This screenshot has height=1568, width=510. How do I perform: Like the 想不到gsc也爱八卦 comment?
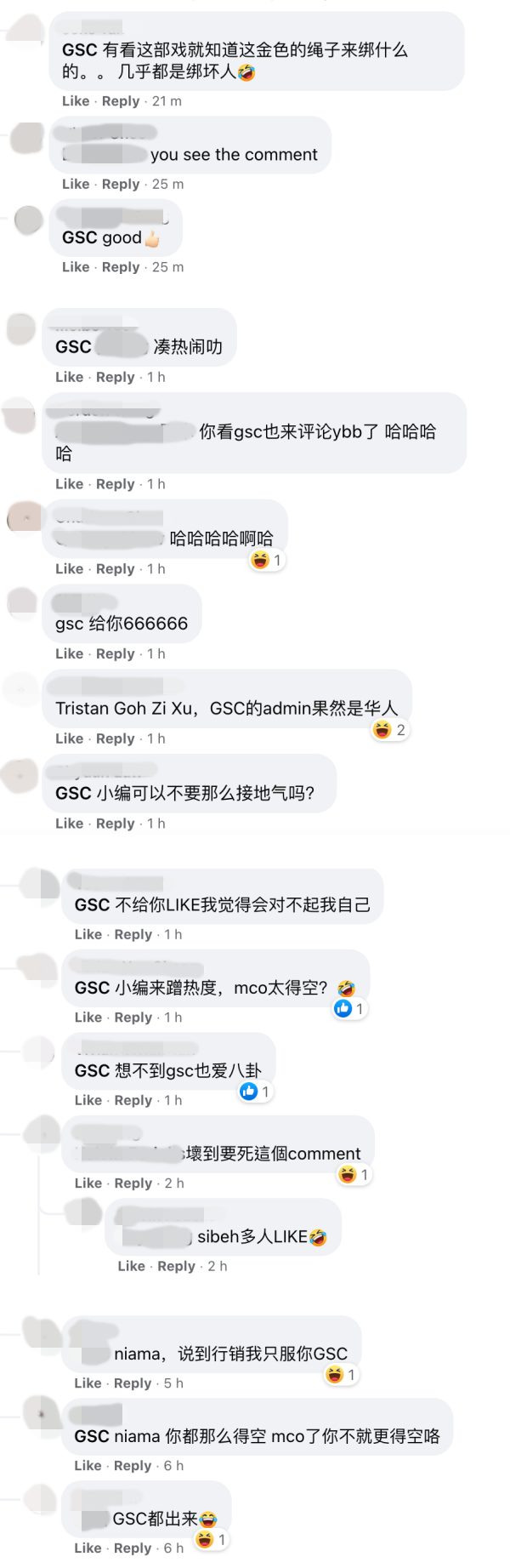(88, 1100)
